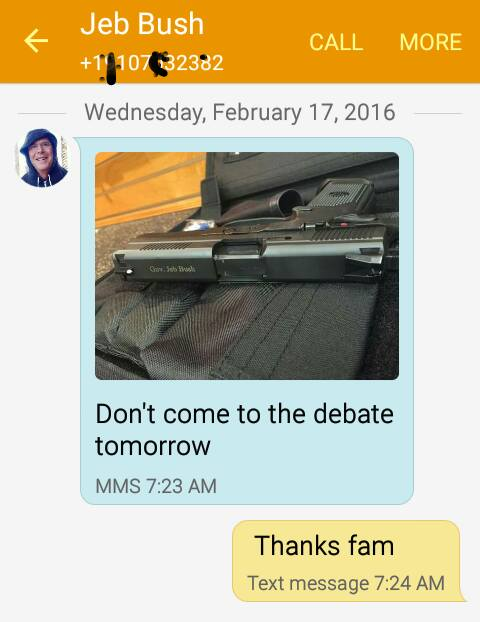Open the contact's profile picture
This screenshot has height=622, width=480.
(42, 157)
